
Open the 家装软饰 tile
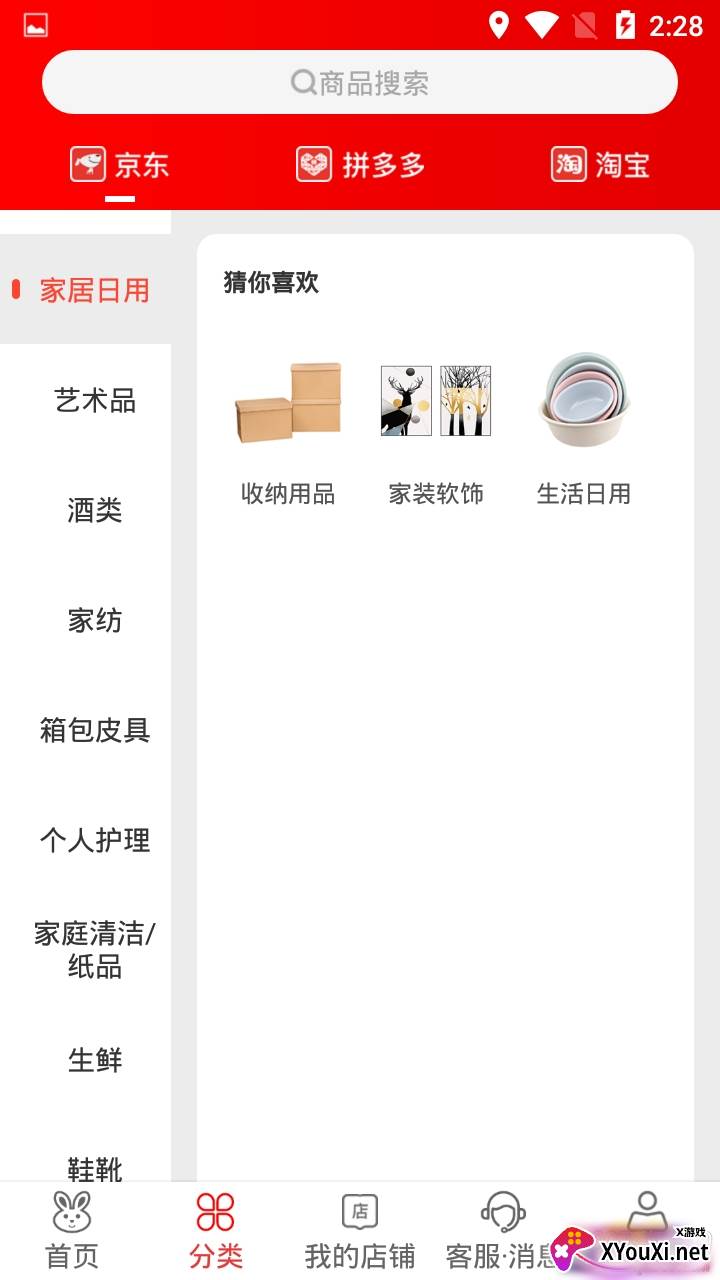coord(436,432)
